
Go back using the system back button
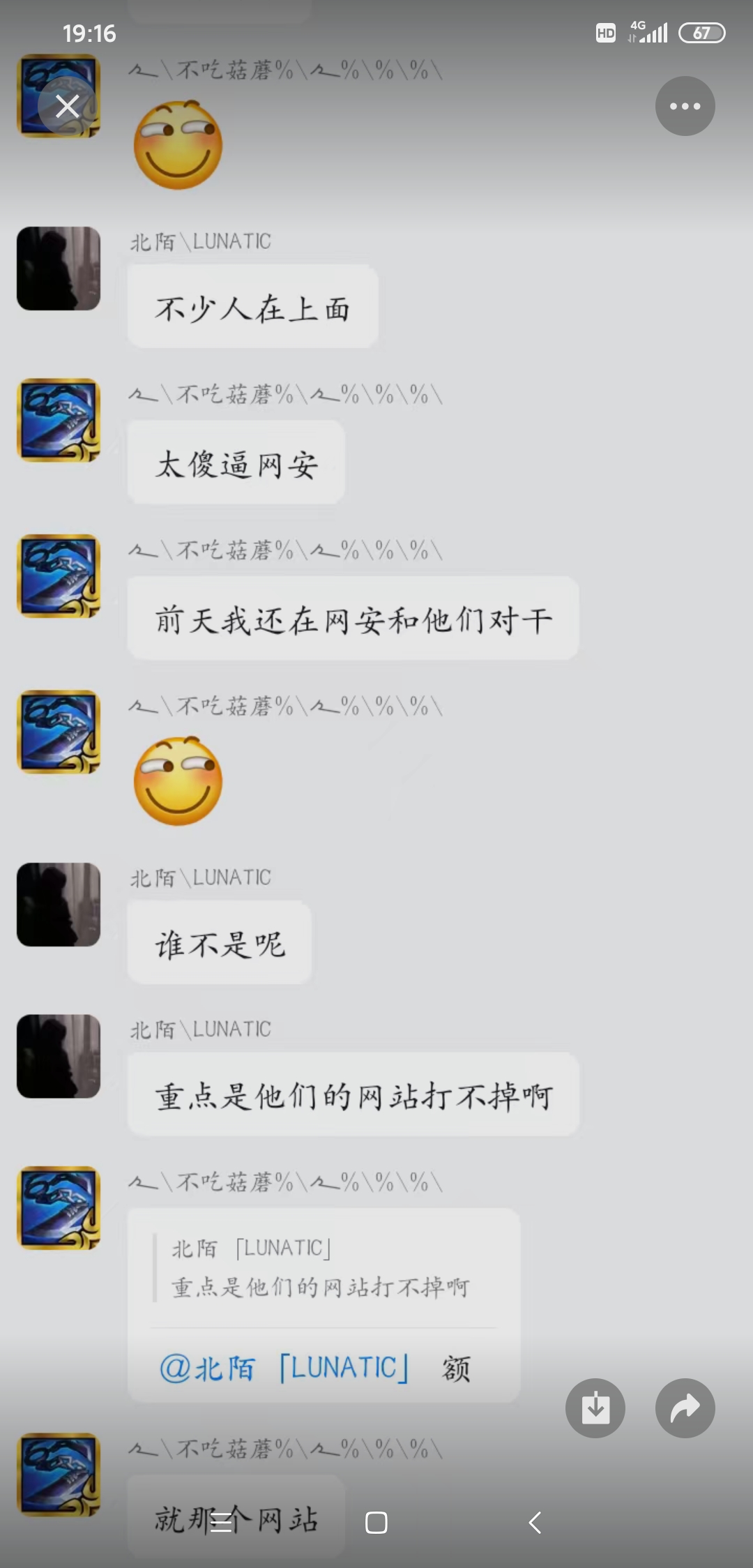535,1522
